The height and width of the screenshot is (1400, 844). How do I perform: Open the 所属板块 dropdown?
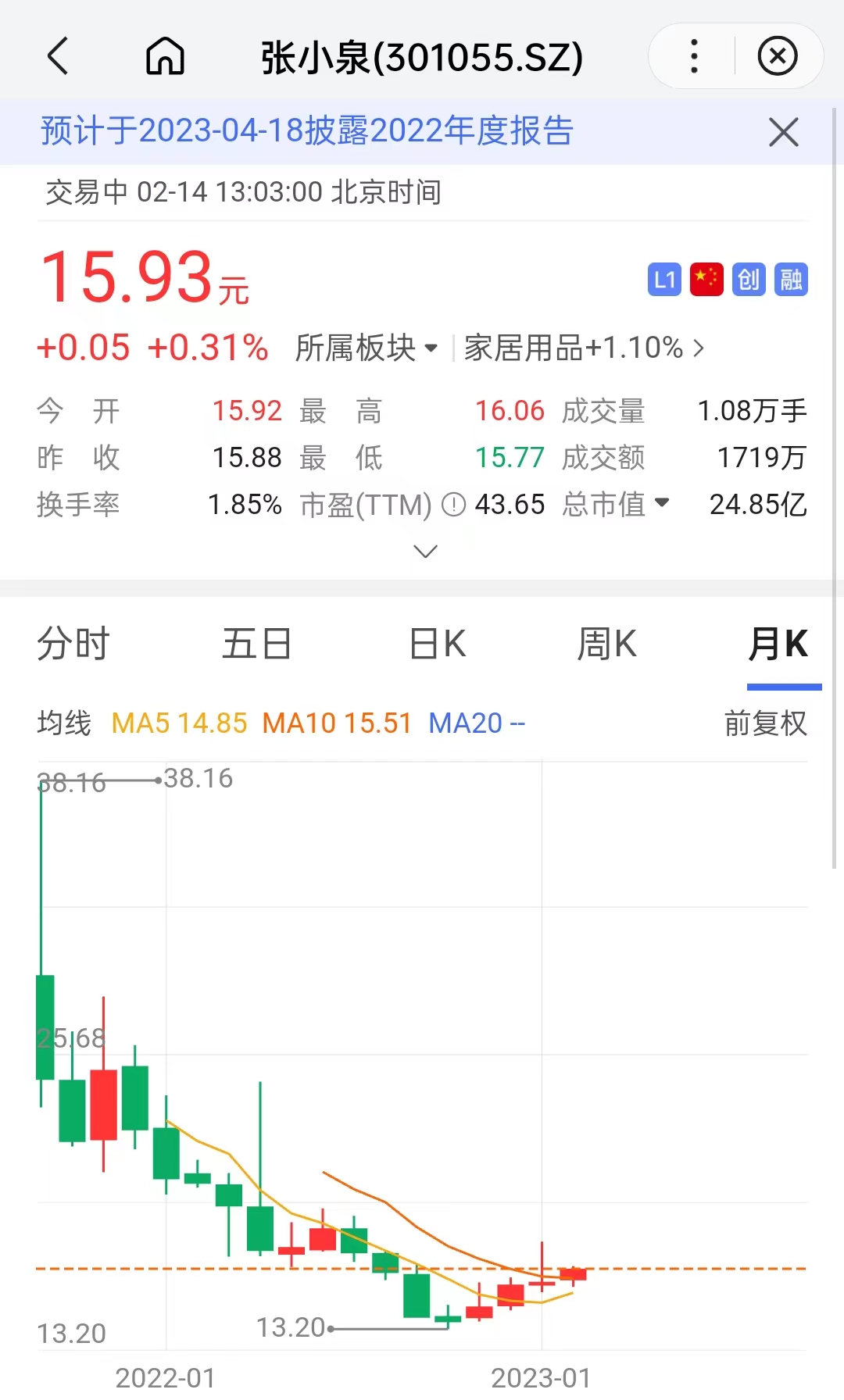366,348
